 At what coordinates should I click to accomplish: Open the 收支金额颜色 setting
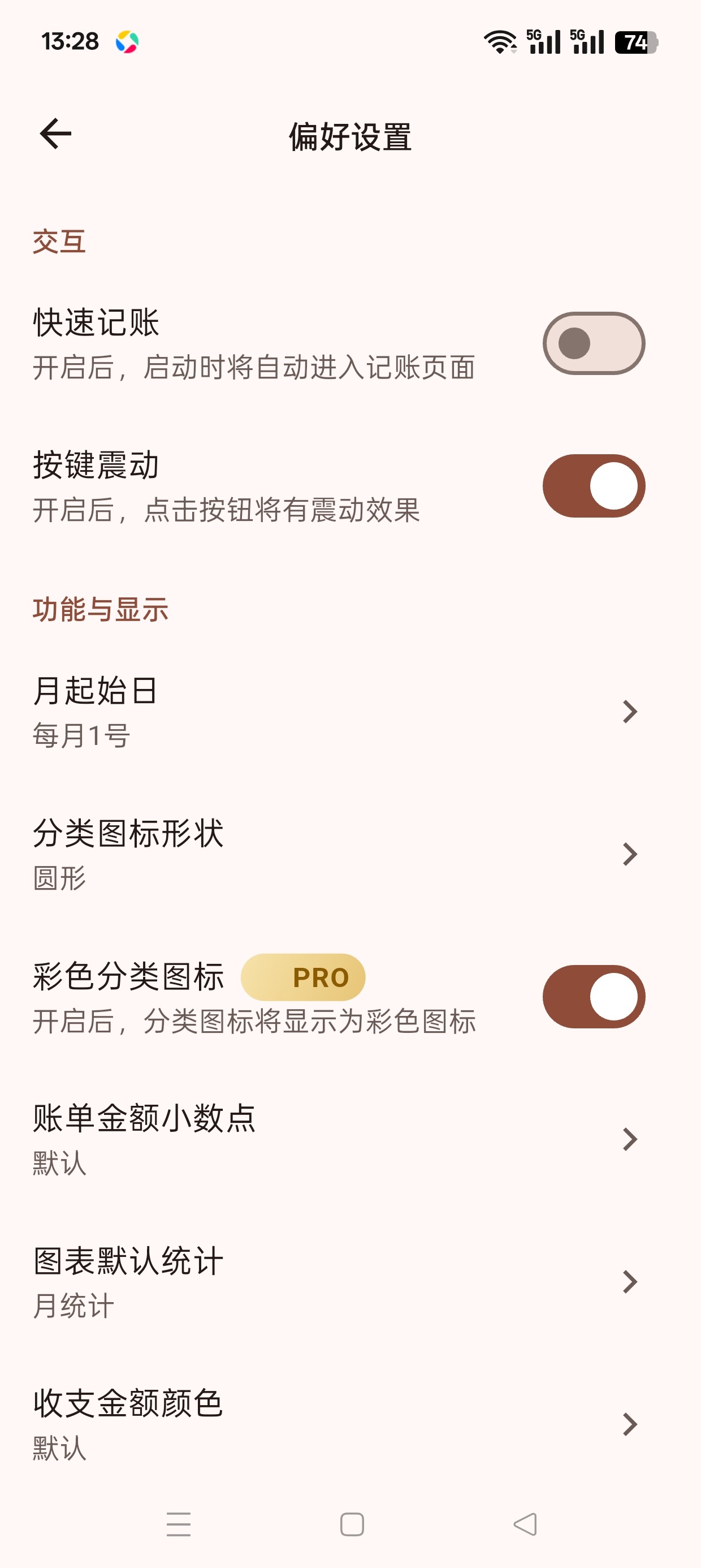(350, 1424)
